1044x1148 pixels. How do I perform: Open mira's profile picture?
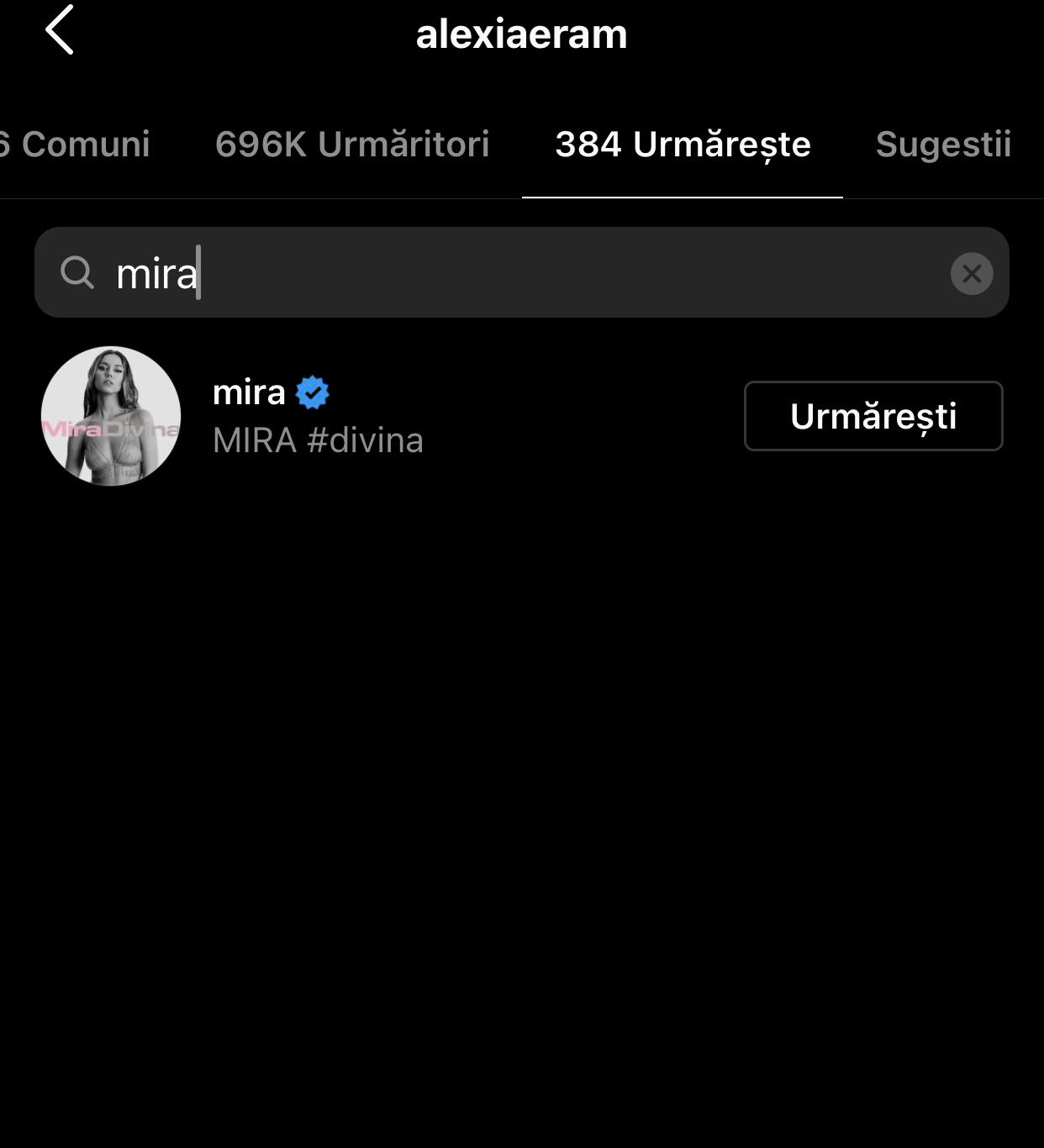[x=111, y=416]
